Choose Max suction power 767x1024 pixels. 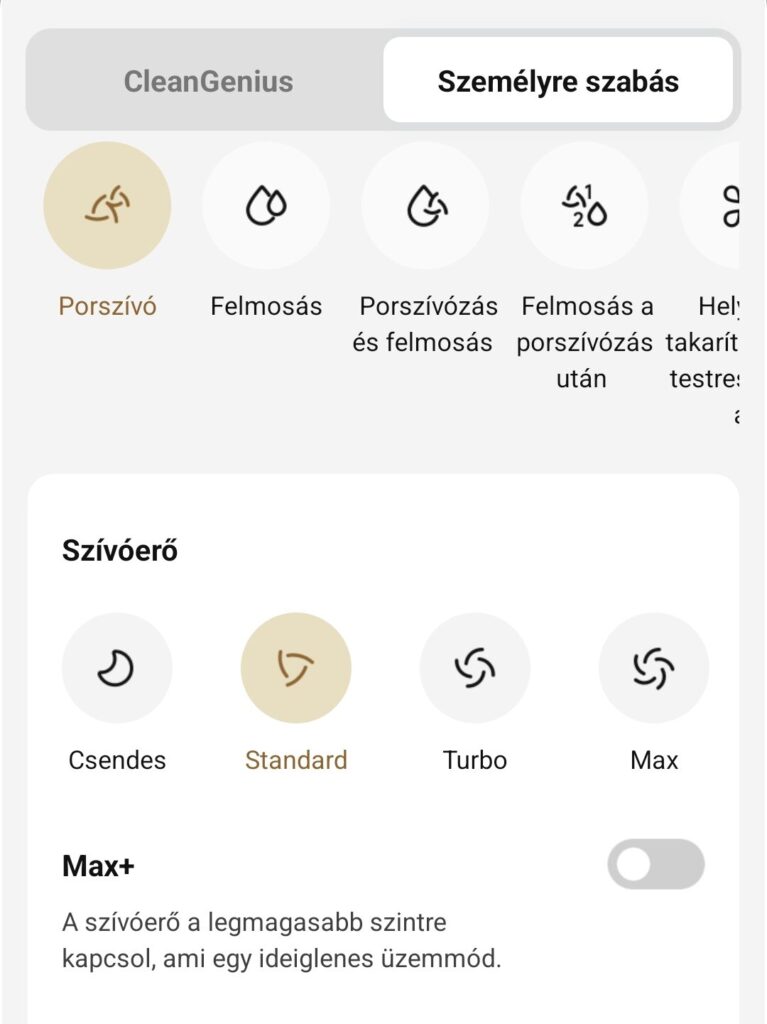pos(654,668)
